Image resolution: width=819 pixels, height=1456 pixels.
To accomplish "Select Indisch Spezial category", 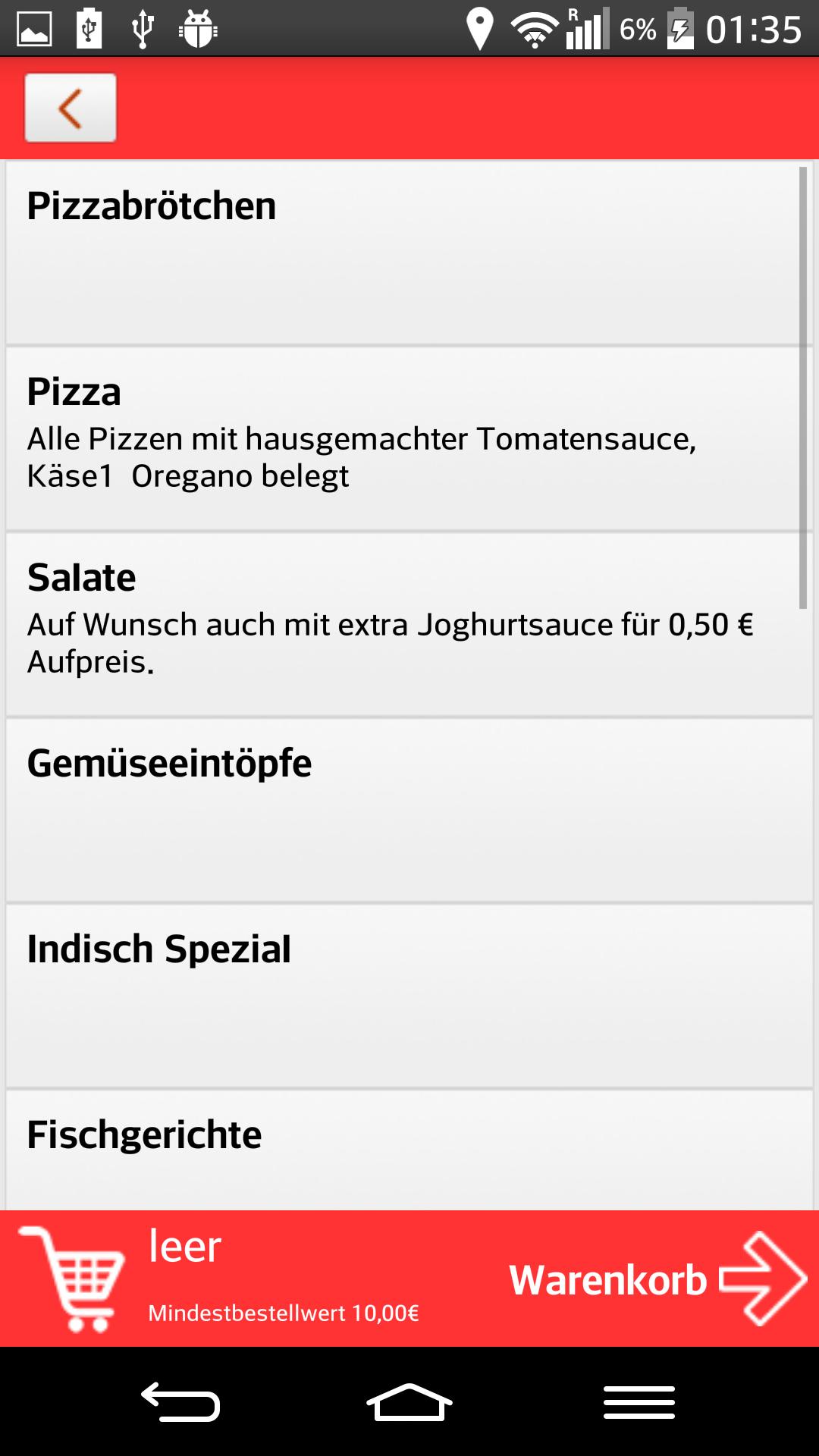I will [409, 996].
